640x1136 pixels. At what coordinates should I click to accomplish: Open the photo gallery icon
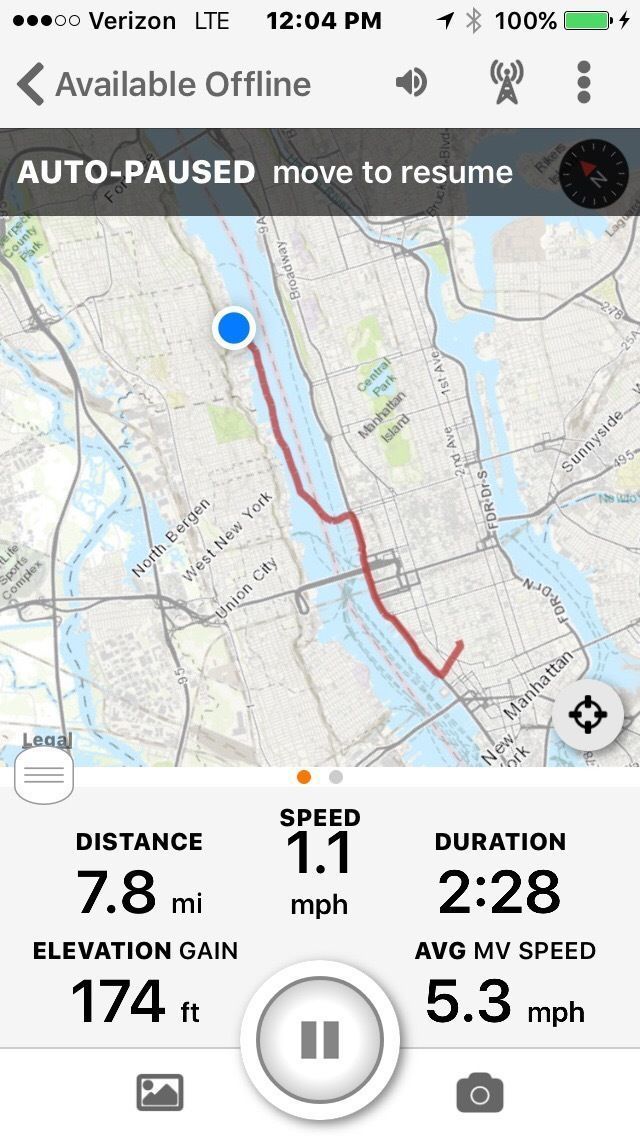pos(160,1092)
